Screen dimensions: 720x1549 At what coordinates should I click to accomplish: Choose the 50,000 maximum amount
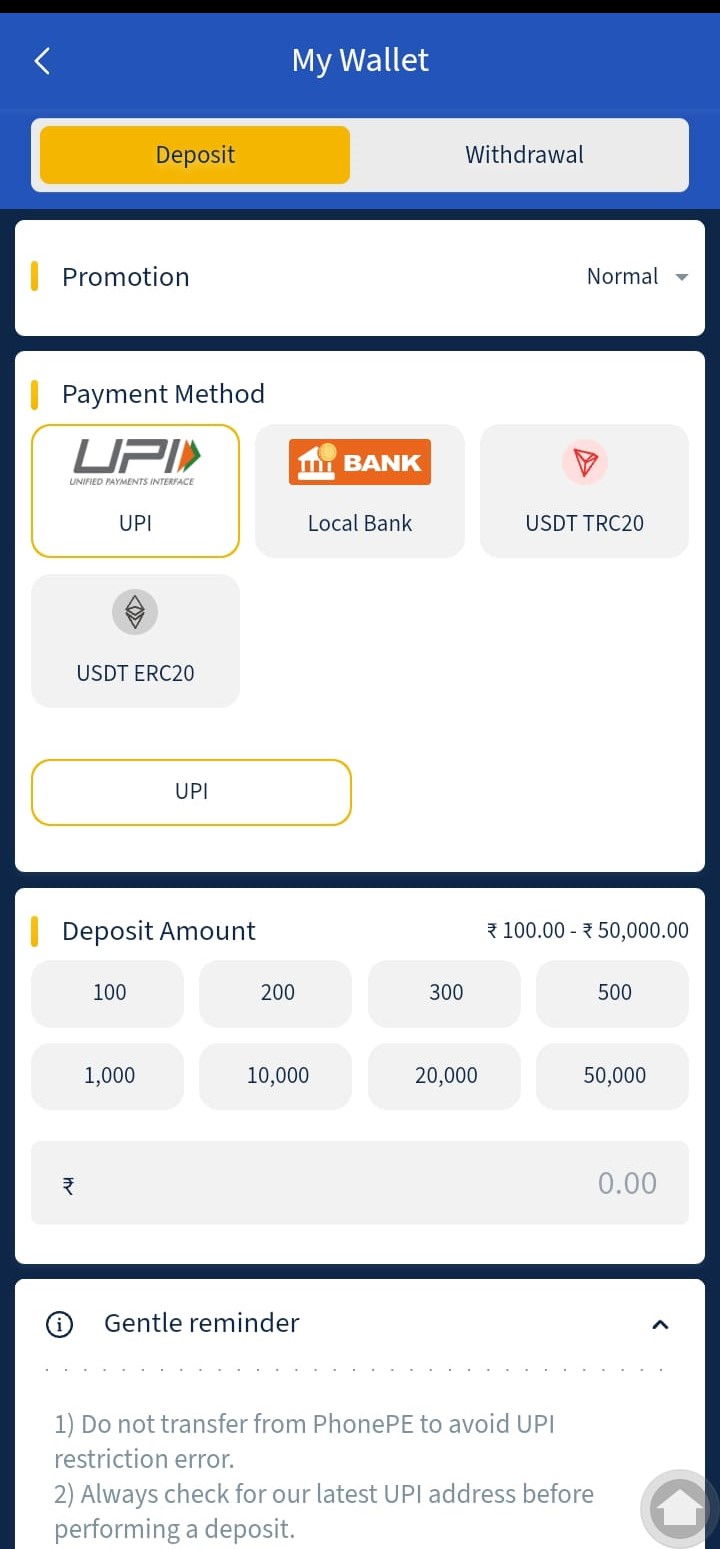click(612, 1076)
